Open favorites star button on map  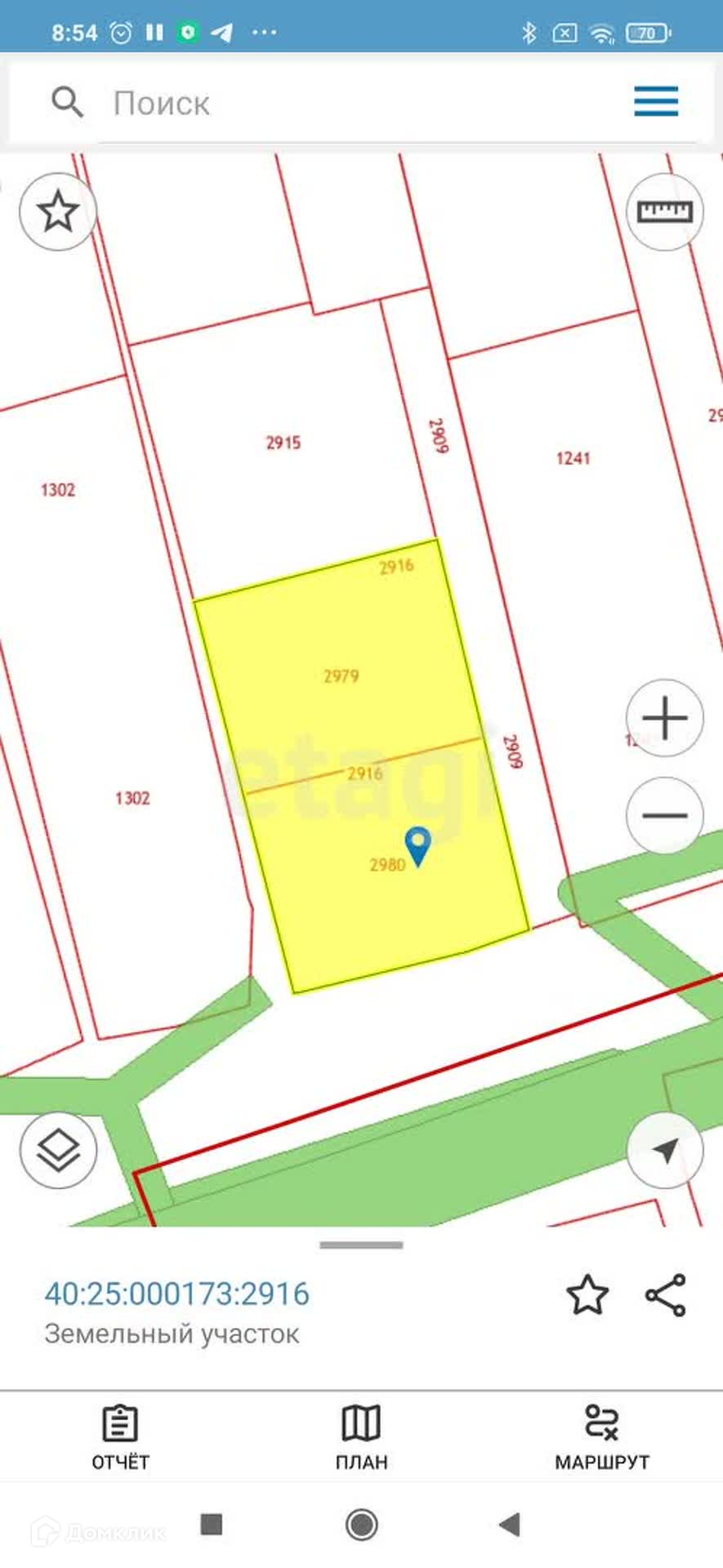click(x=58, y=212)
